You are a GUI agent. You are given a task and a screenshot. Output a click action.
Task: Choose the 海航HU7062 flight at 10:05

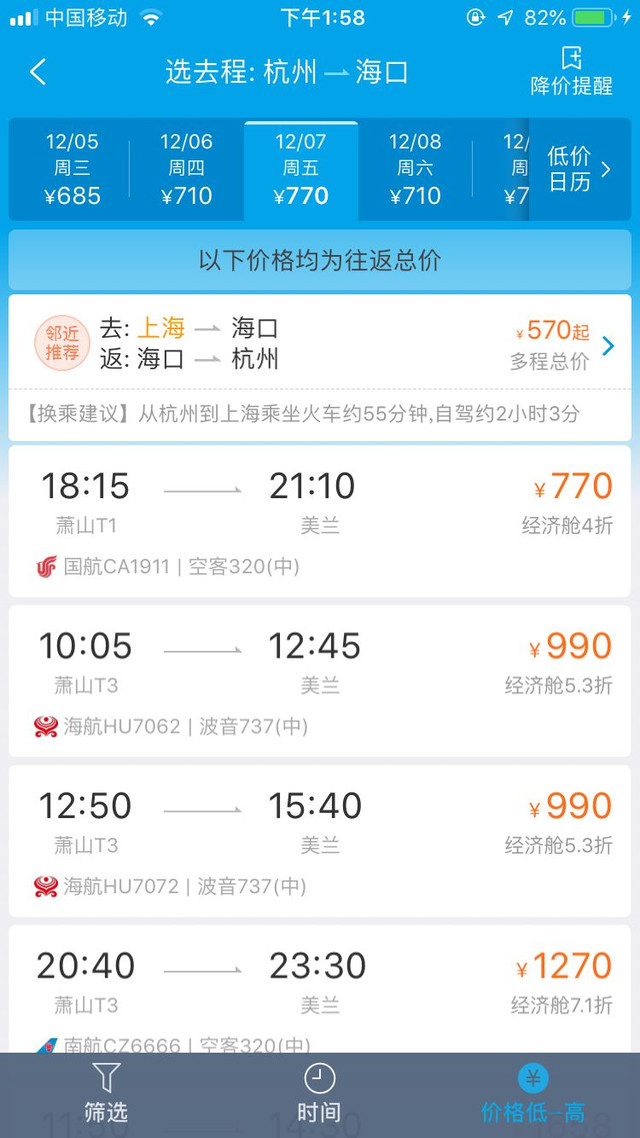[x=320, y=681]
